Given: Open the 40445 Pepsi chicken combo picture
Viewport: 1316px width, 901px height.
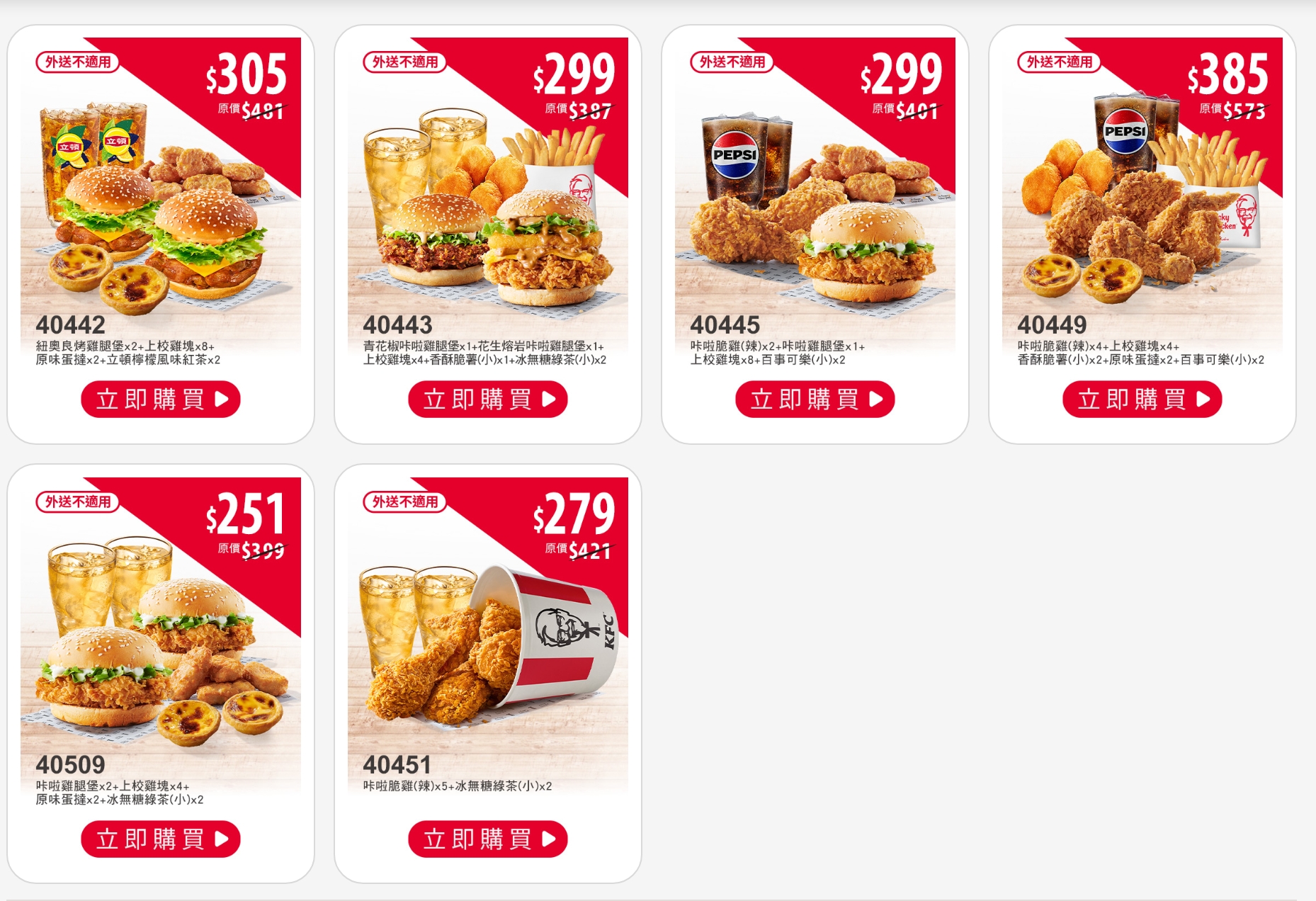Looking at the screenshot, I should [815, 205].
